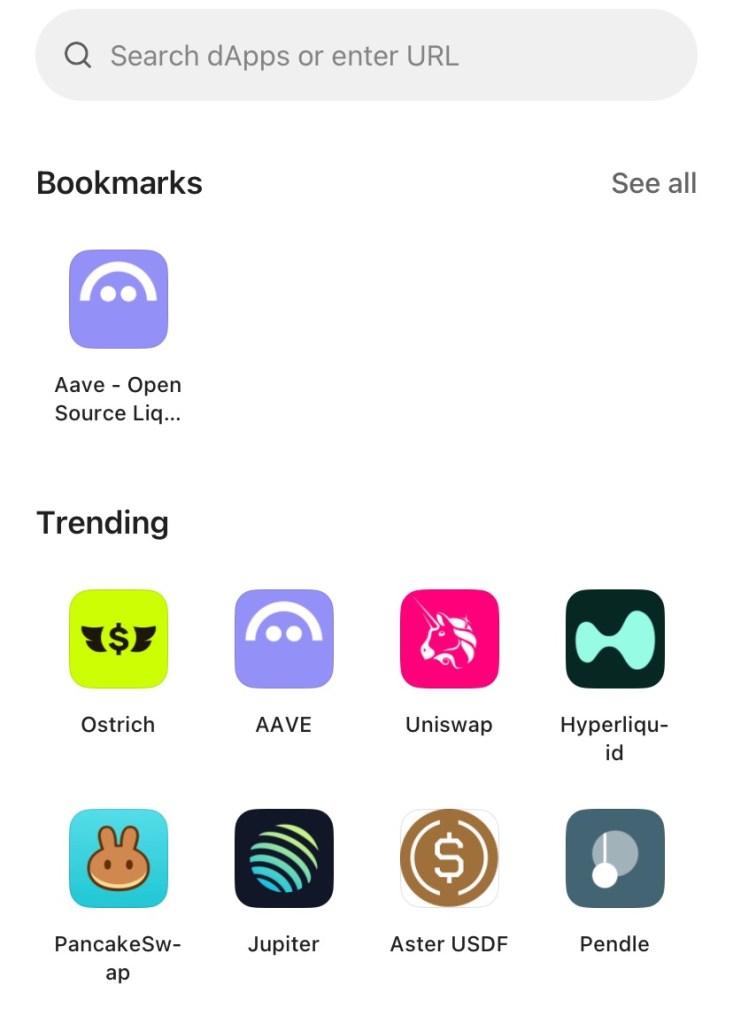
Task: Tap the Search dApps or enter URL field
Action: [x=365, y=56]
